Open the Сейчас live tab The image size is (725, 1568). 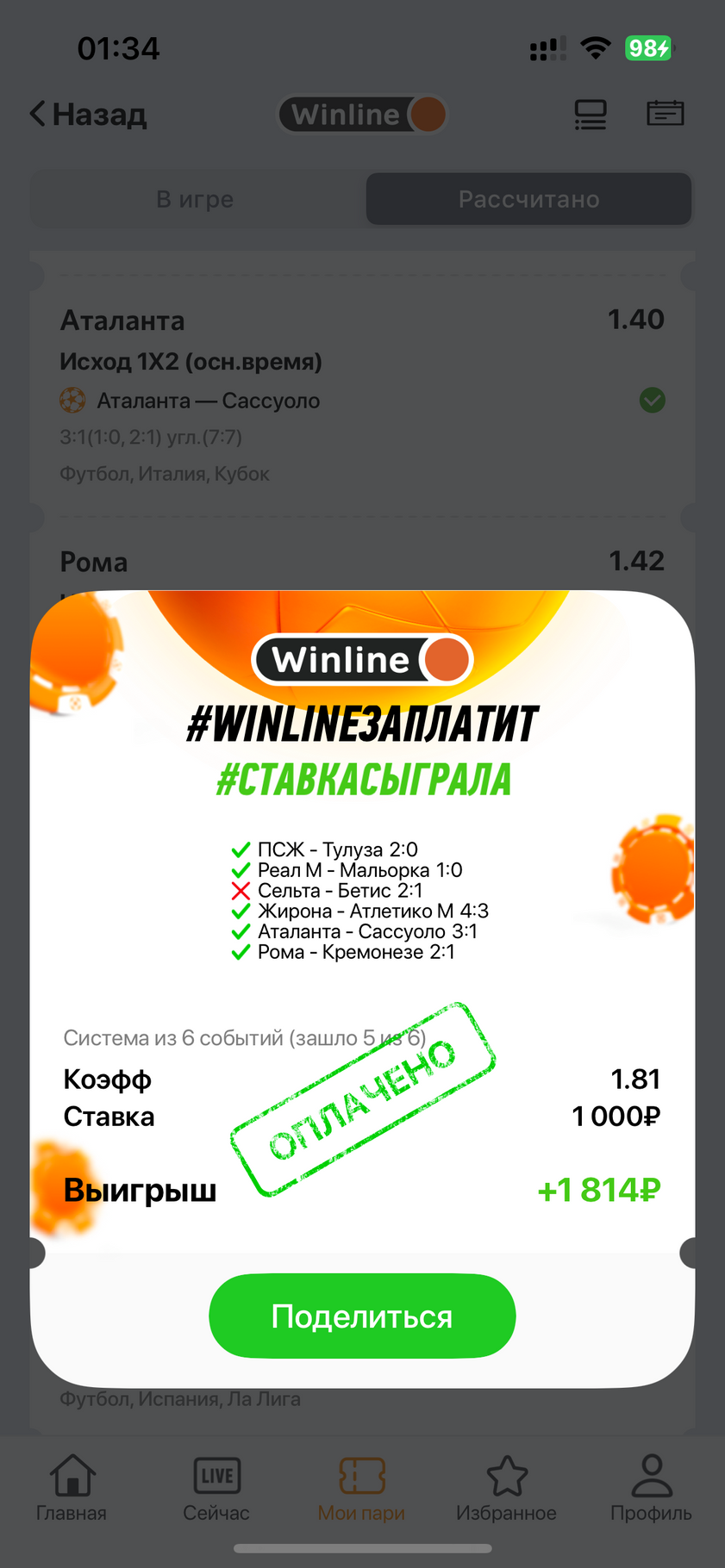pyautogui.click(x=216, y=1489)
